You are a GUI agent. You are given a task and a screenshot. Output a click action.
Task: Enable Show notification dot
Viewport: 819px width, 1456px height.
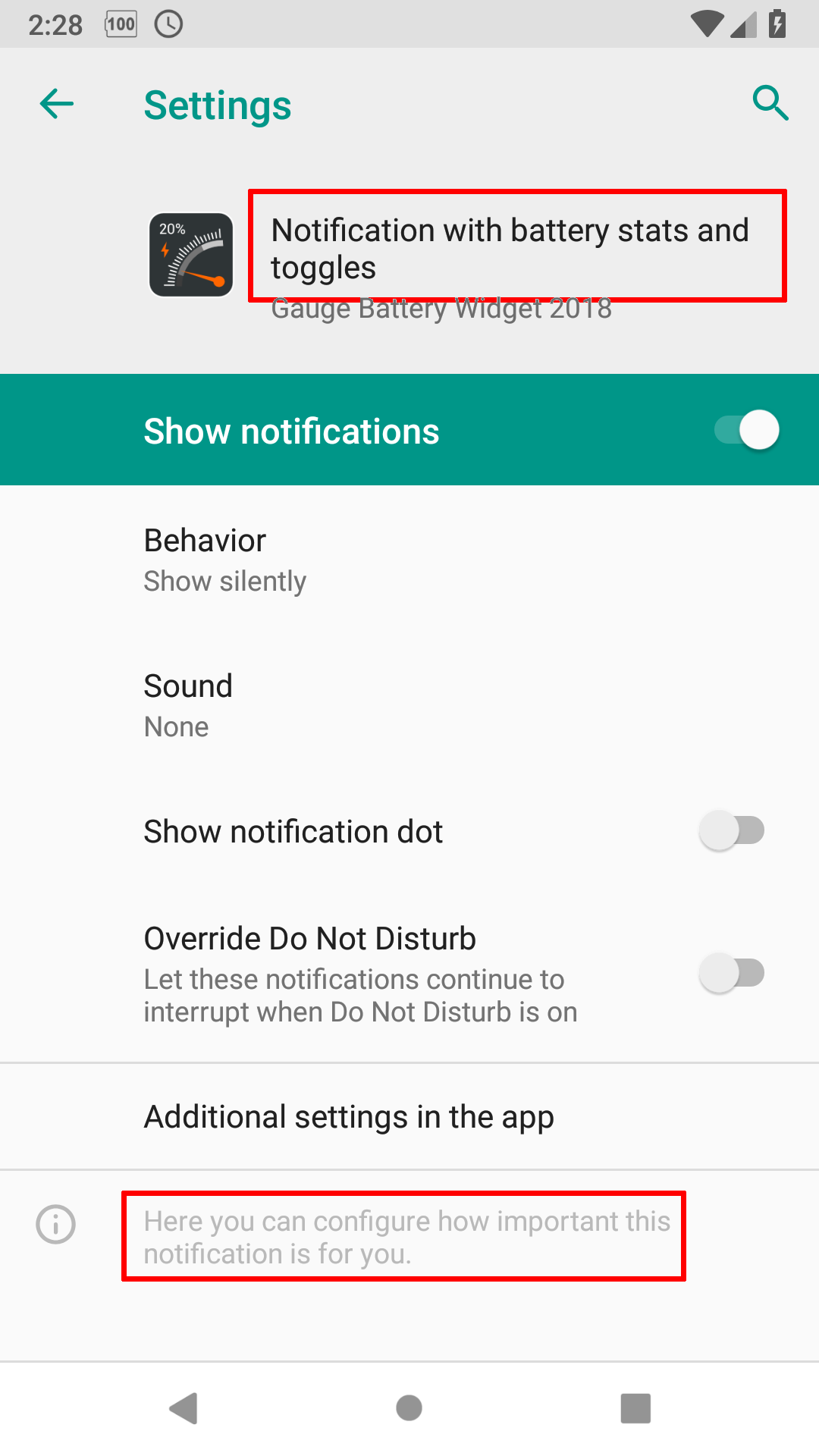732,830
